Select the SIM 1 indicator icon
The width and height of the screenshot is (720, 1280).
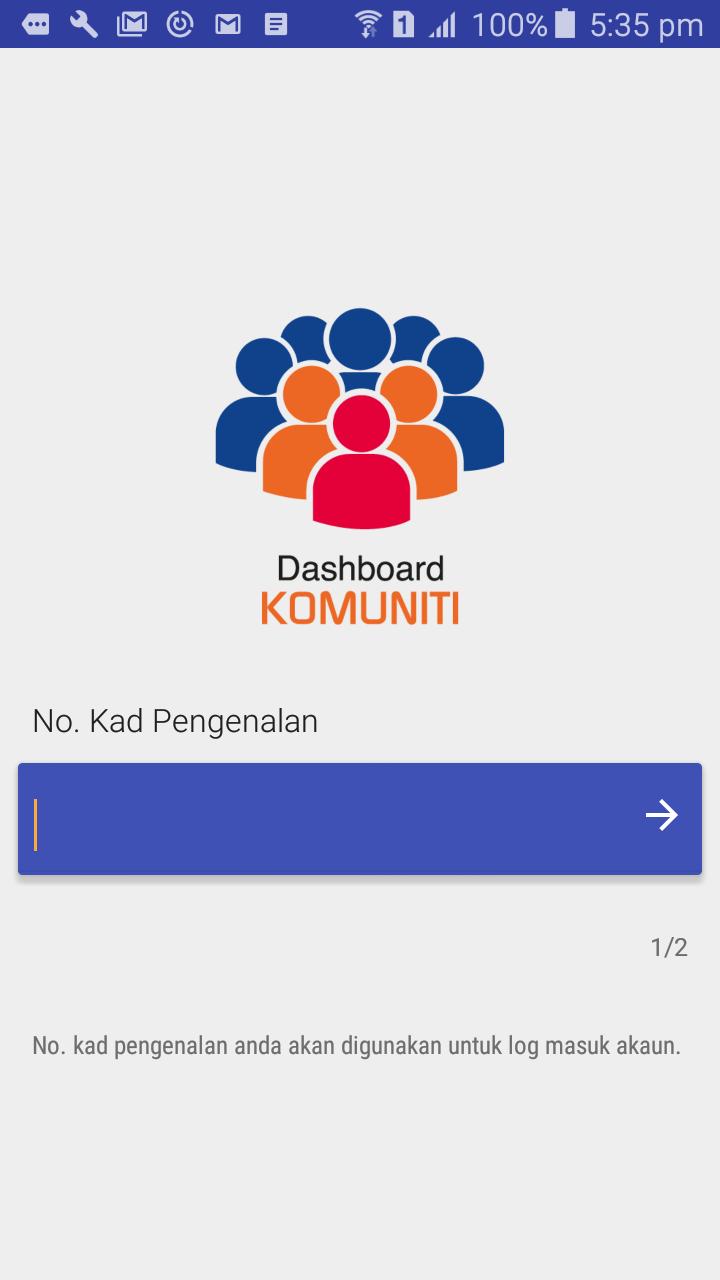tap(403, 23)
